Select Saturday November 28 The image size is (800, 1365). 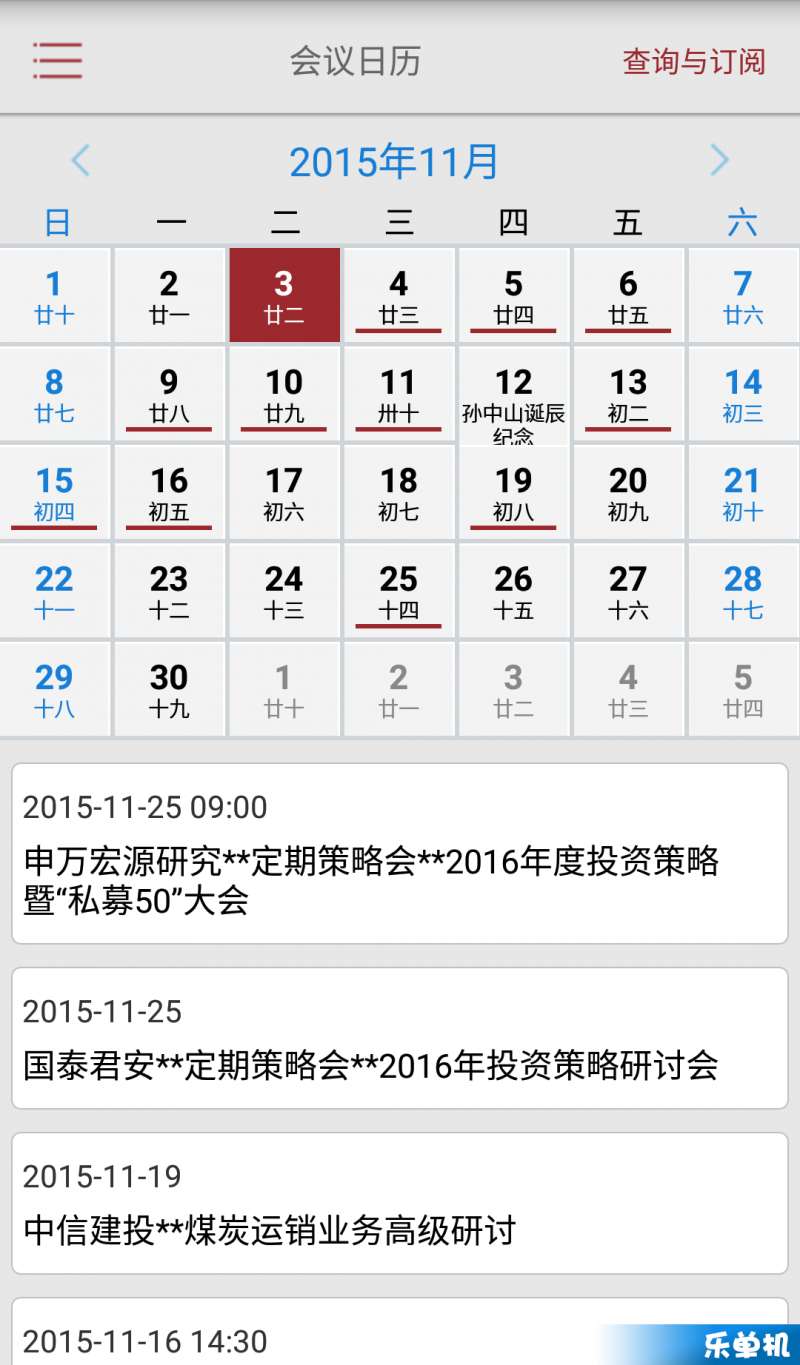click(742, 591)
